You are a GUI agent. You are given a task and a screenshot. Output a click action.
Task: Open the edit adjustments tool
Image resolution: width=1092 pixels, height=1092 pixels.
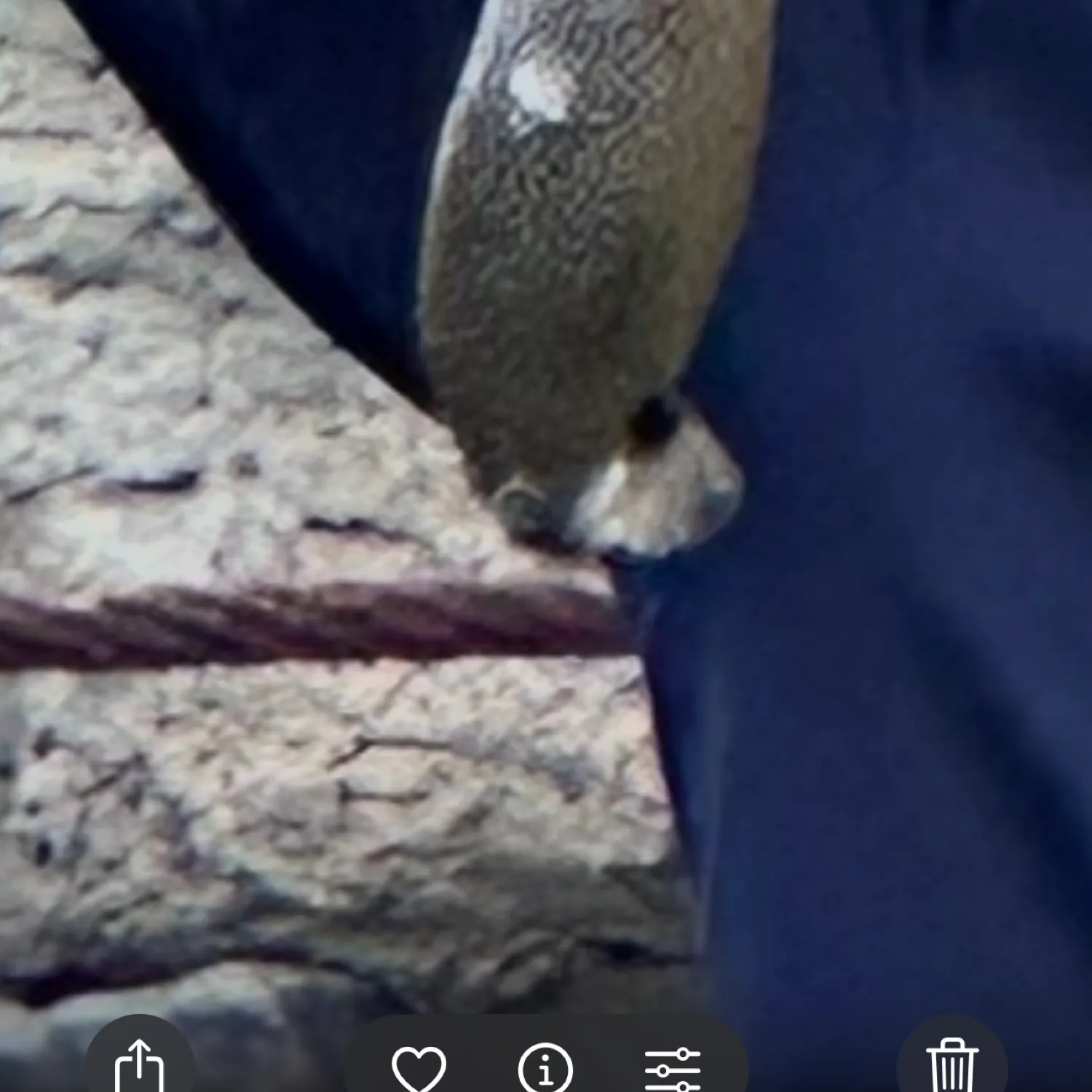[x=673, y=1068]
